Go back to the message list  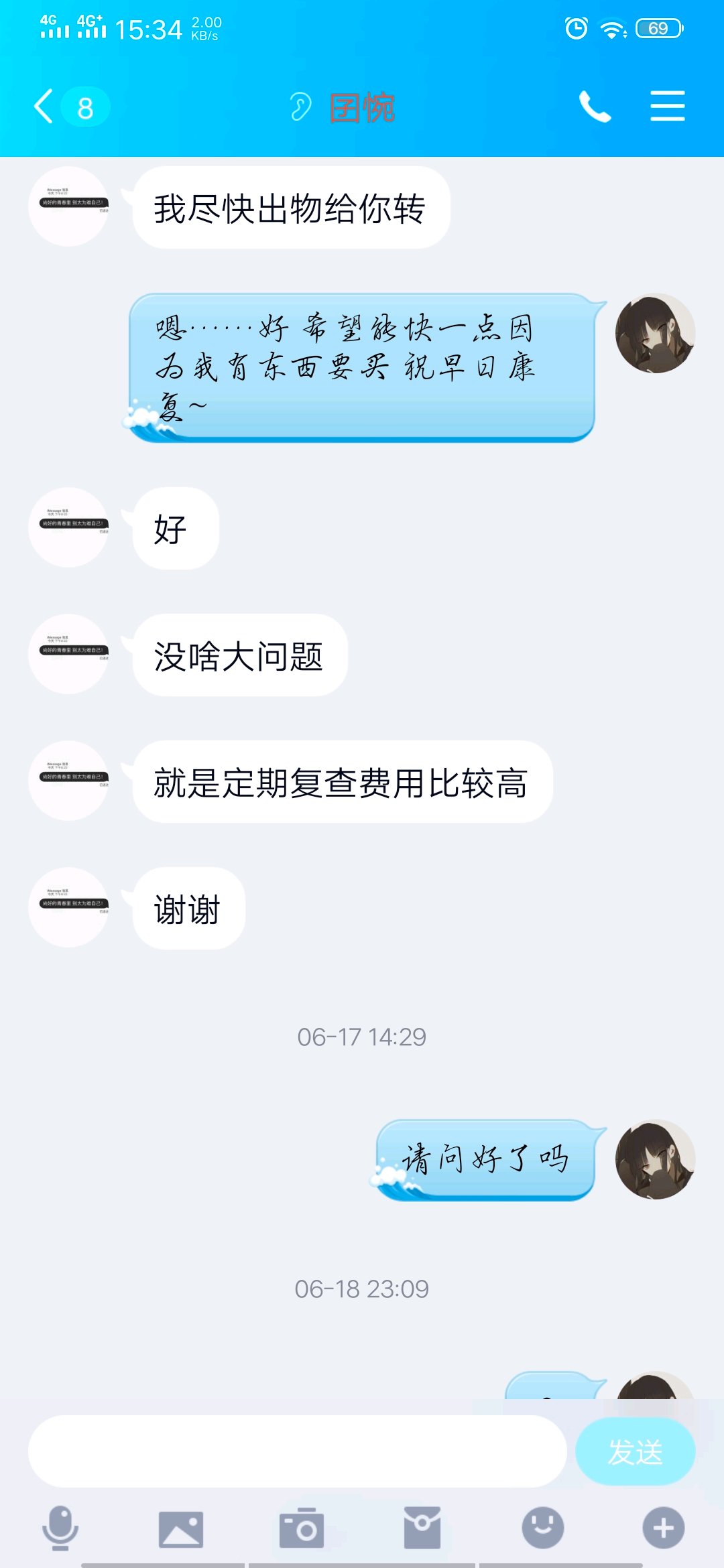coord(46,107)
